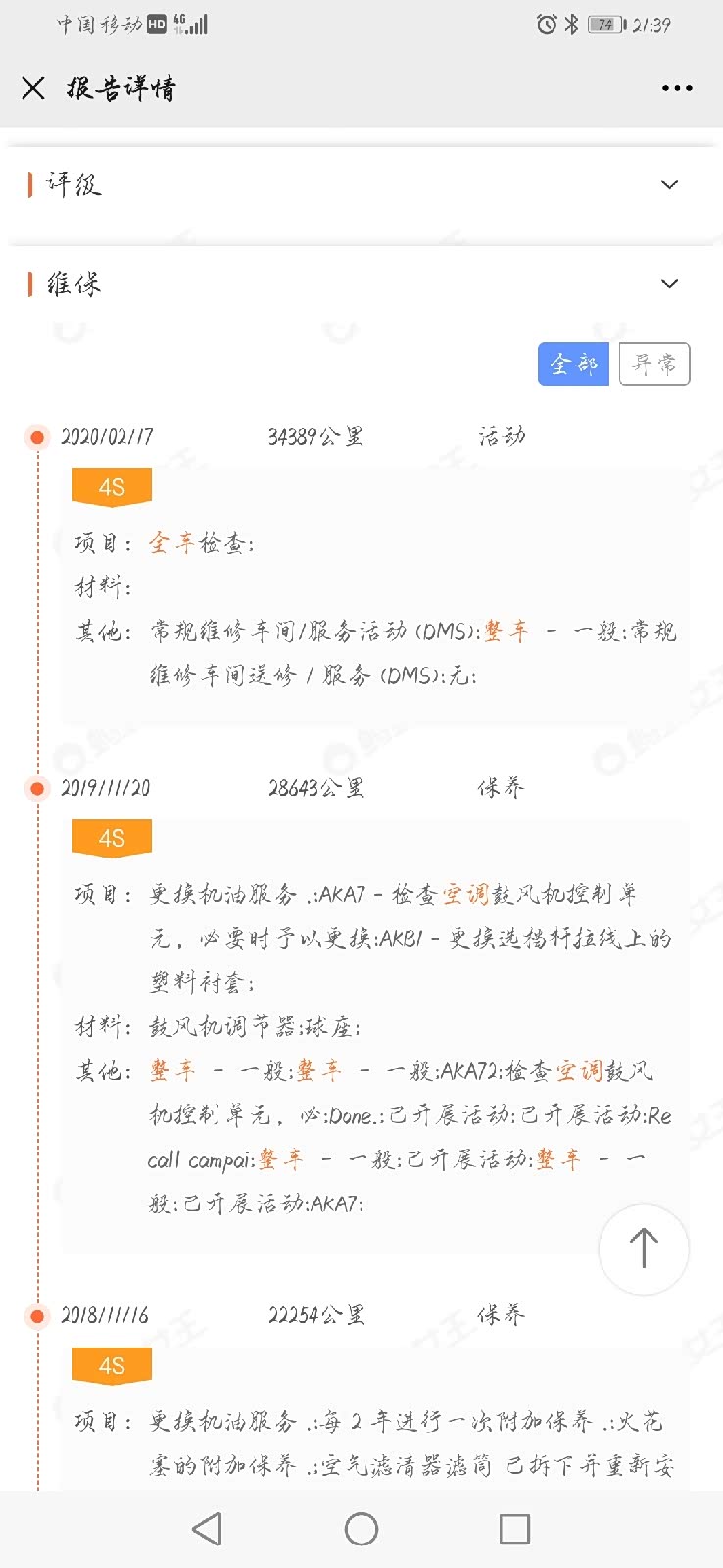723x1568 pixels.
Task: Select the 全部 filter
Action: point(573,365)
